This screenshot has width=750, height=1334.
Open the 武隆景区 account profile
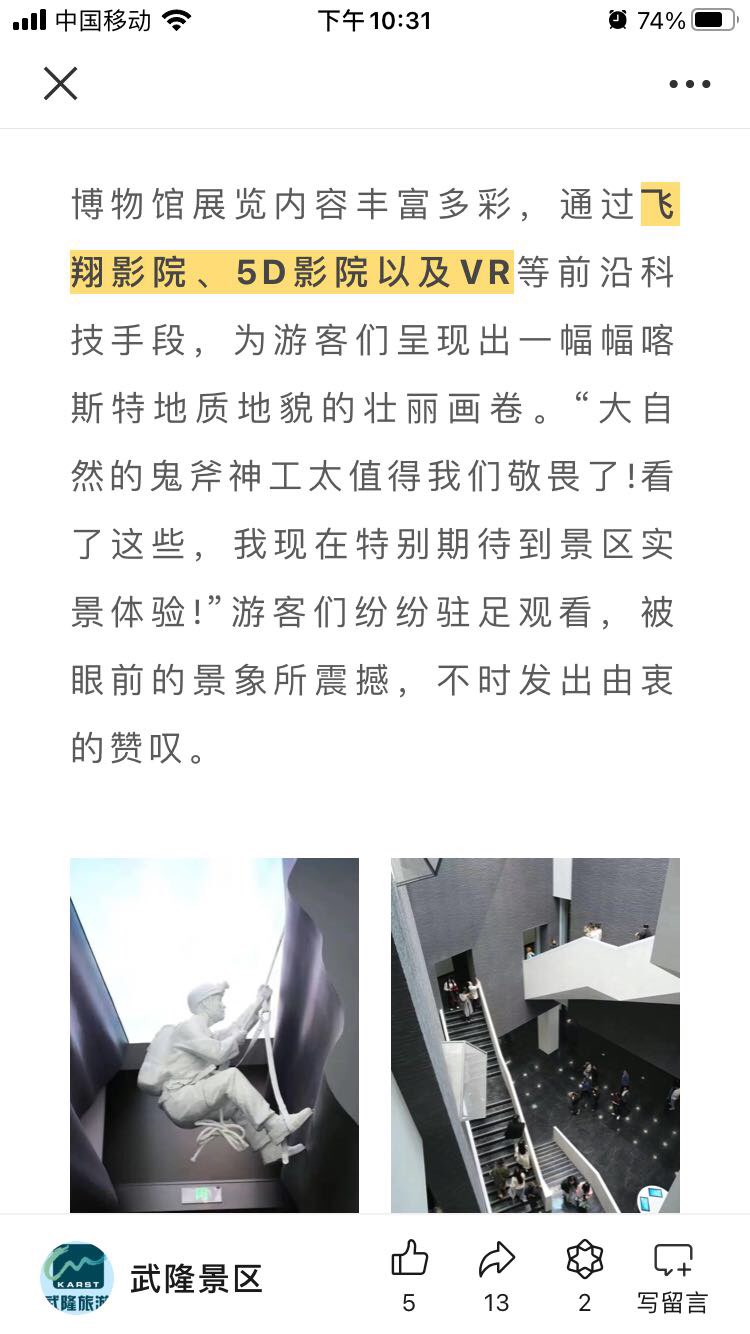pyautogui.click(x=150, y=1278)
